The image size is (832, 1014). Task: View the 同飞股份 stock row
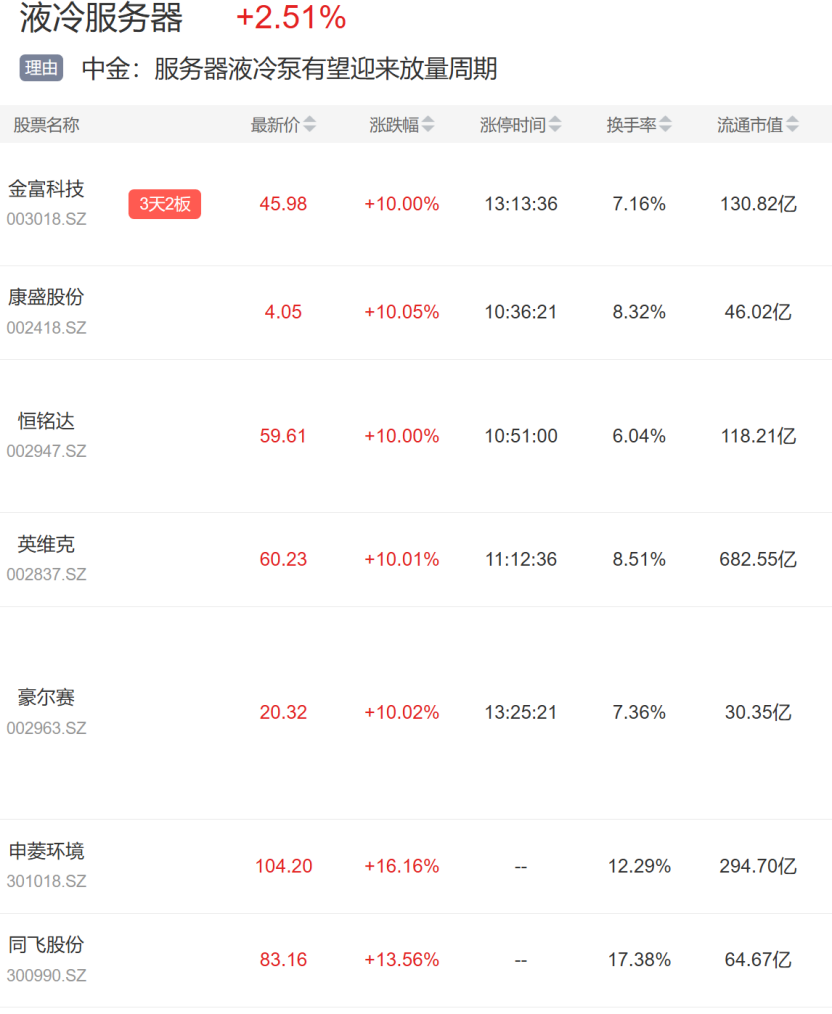click(x=416, y=960)
